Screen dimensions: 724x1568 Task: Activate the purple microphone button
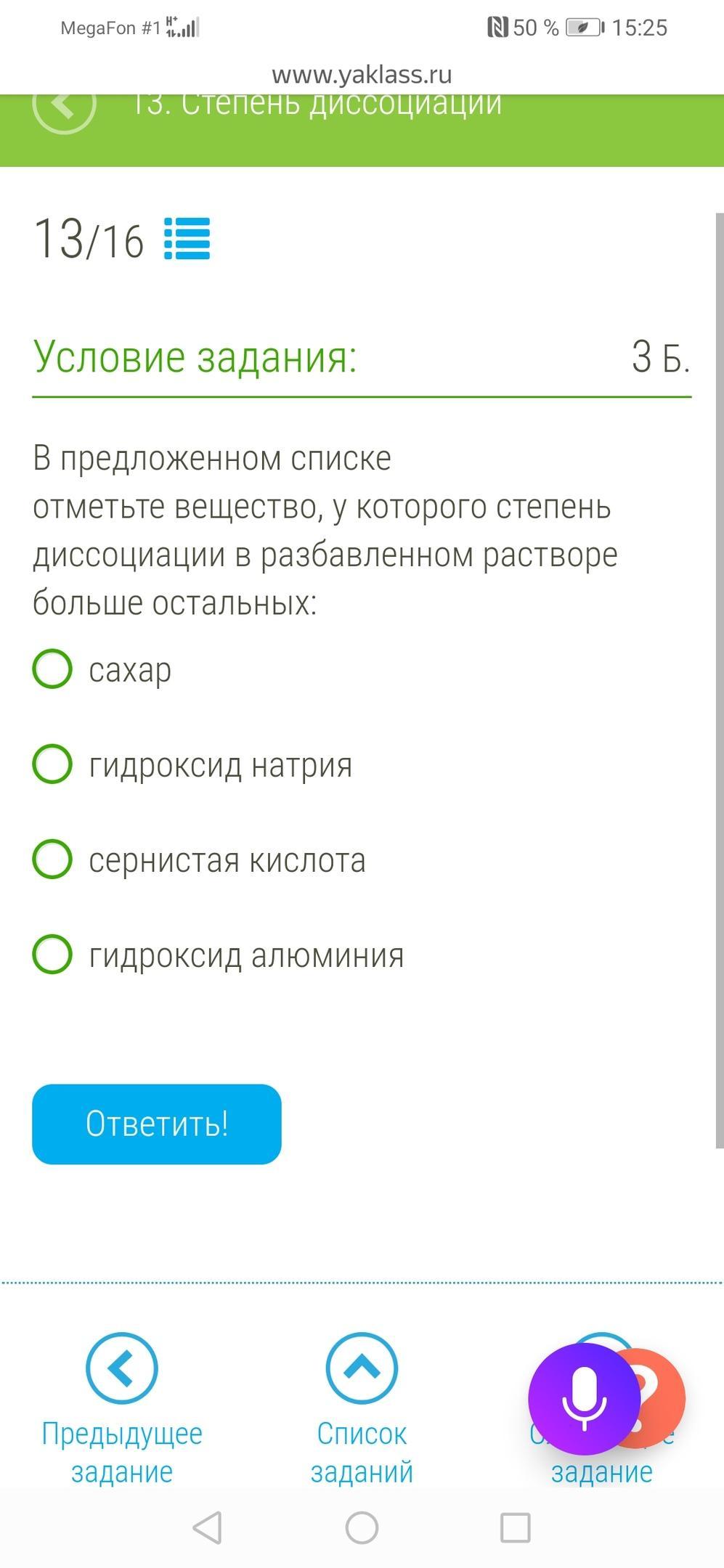pos(585,1399)
